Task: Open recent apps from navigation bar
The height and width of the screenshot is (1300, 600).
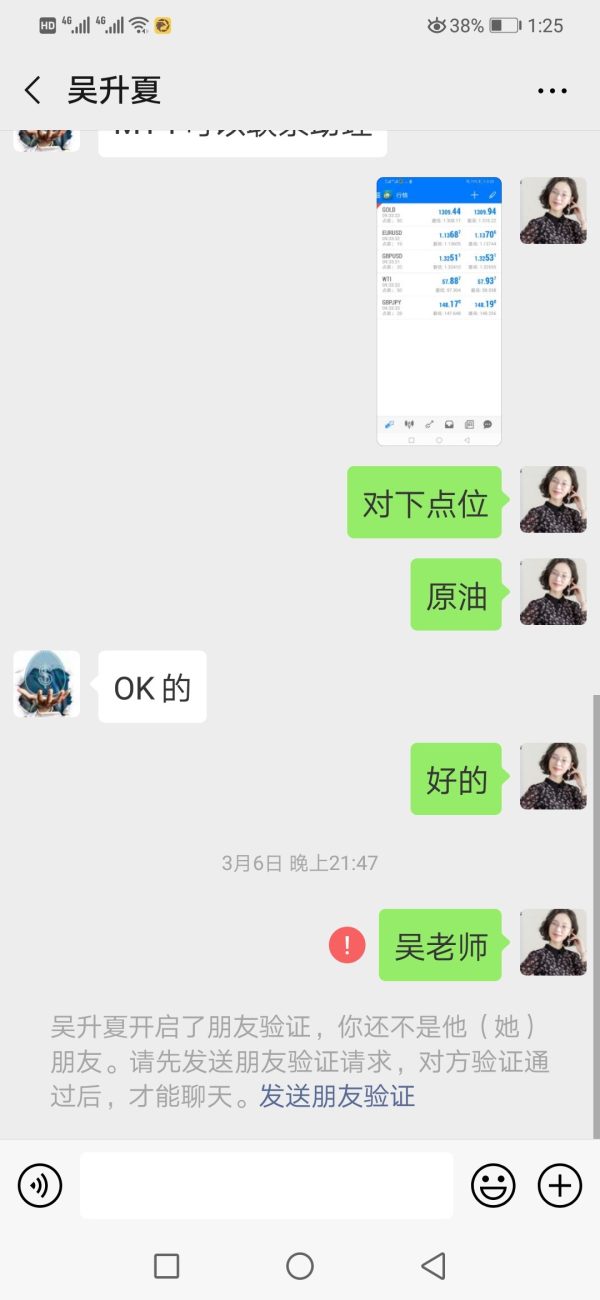Action: (167, 1266)
